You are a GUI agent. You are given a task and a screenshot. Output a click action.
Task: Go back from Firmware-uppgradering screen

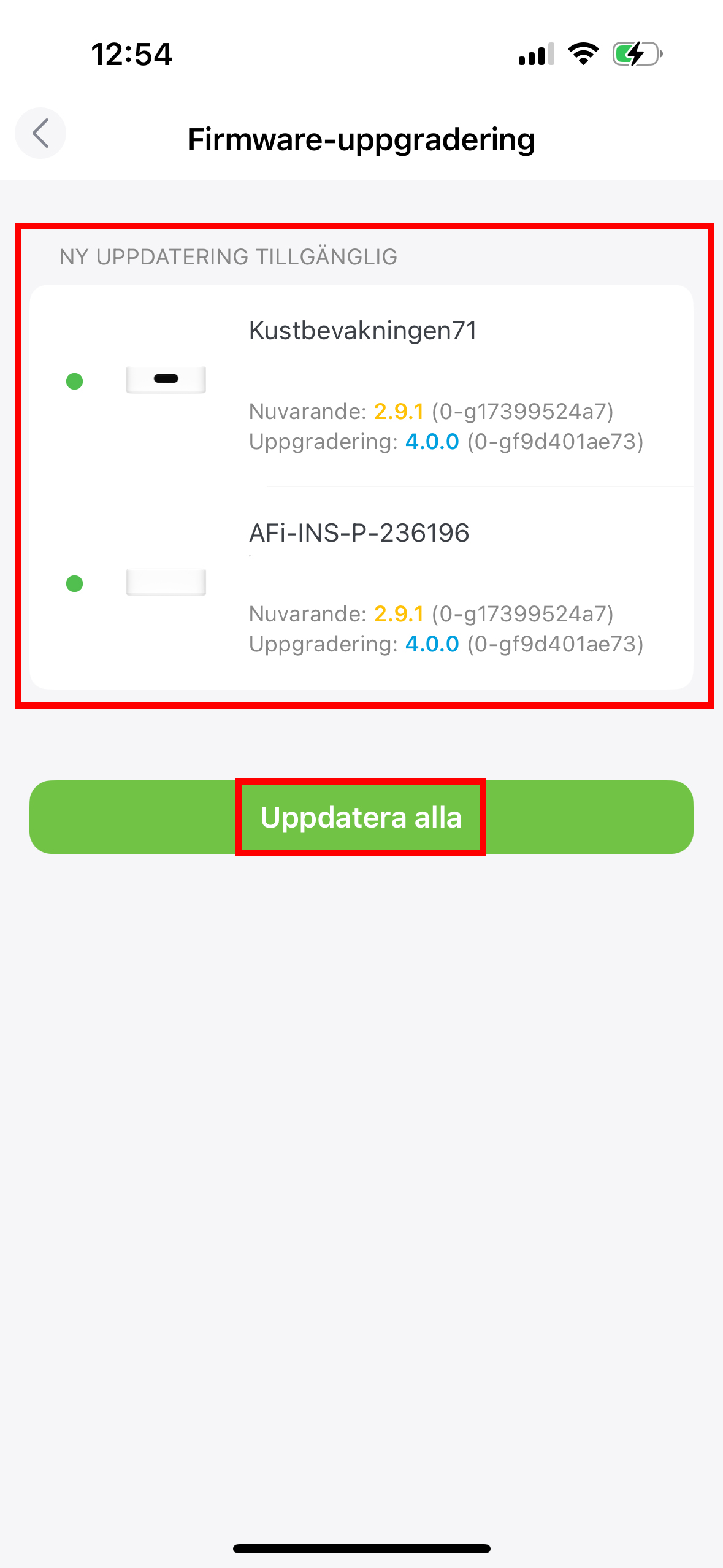point(40,133)
